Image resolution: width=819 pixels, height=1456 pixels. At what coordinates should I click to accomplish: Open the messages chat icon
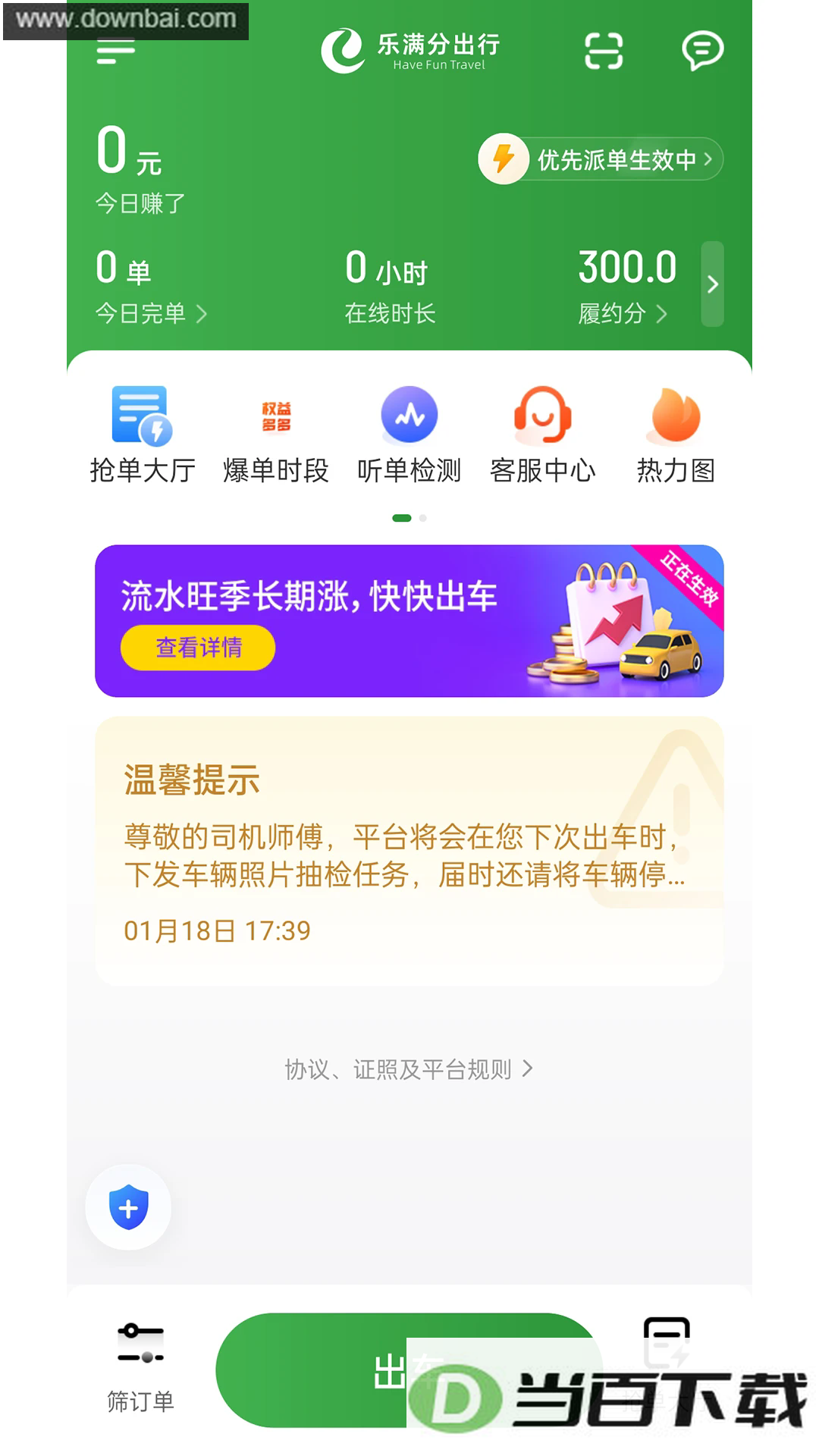click(702, 52)
